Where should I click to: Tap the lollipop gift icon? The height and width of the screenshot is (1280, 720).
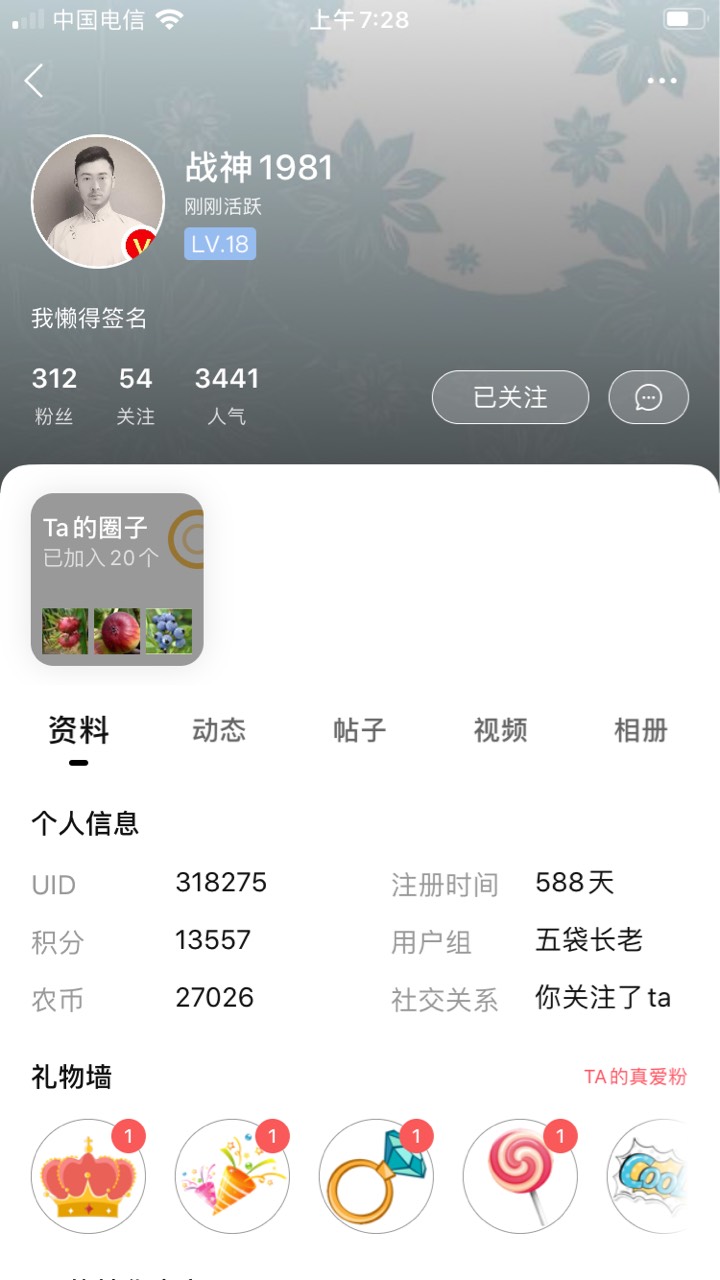coord(520,1176)
